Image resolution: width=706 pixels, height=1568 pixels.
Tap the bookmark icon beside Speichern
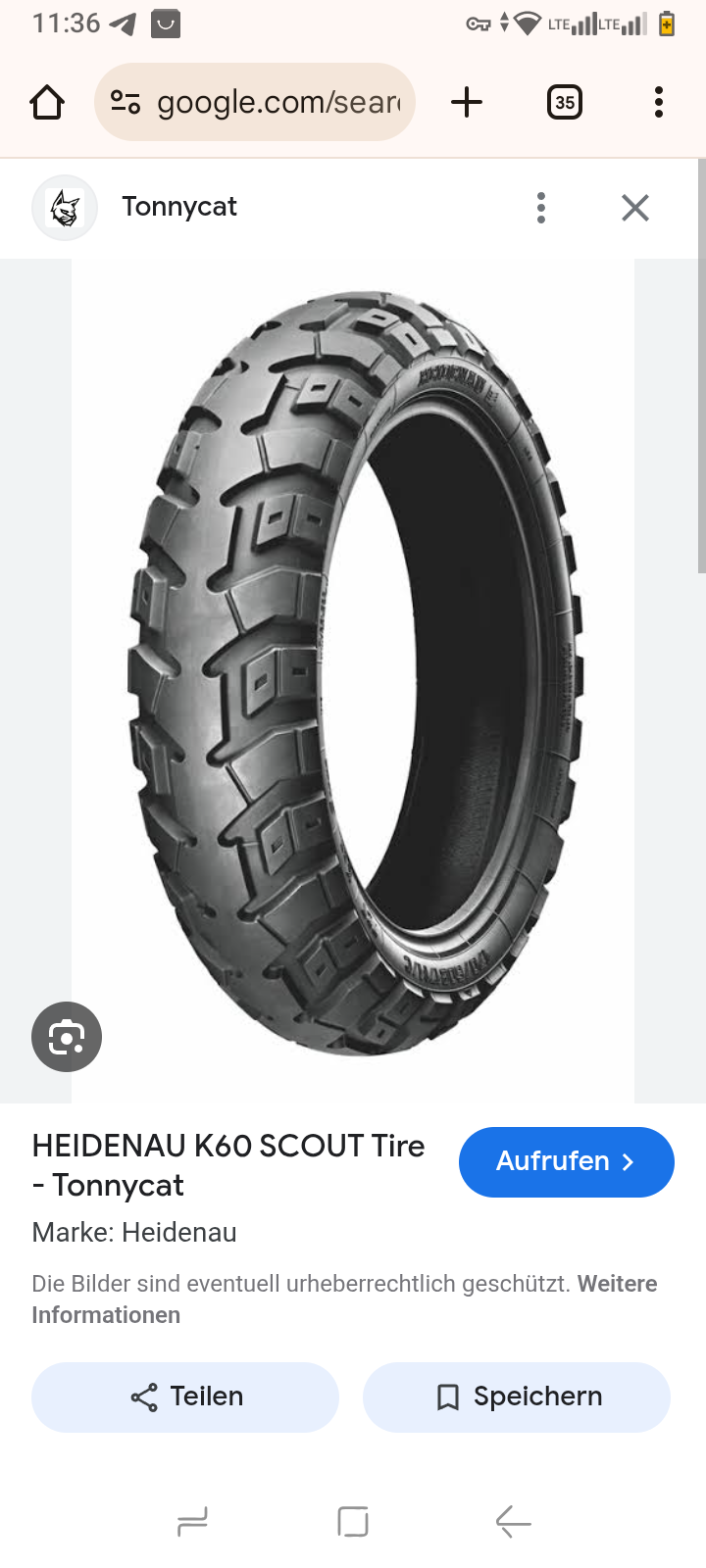[448, 1397]
